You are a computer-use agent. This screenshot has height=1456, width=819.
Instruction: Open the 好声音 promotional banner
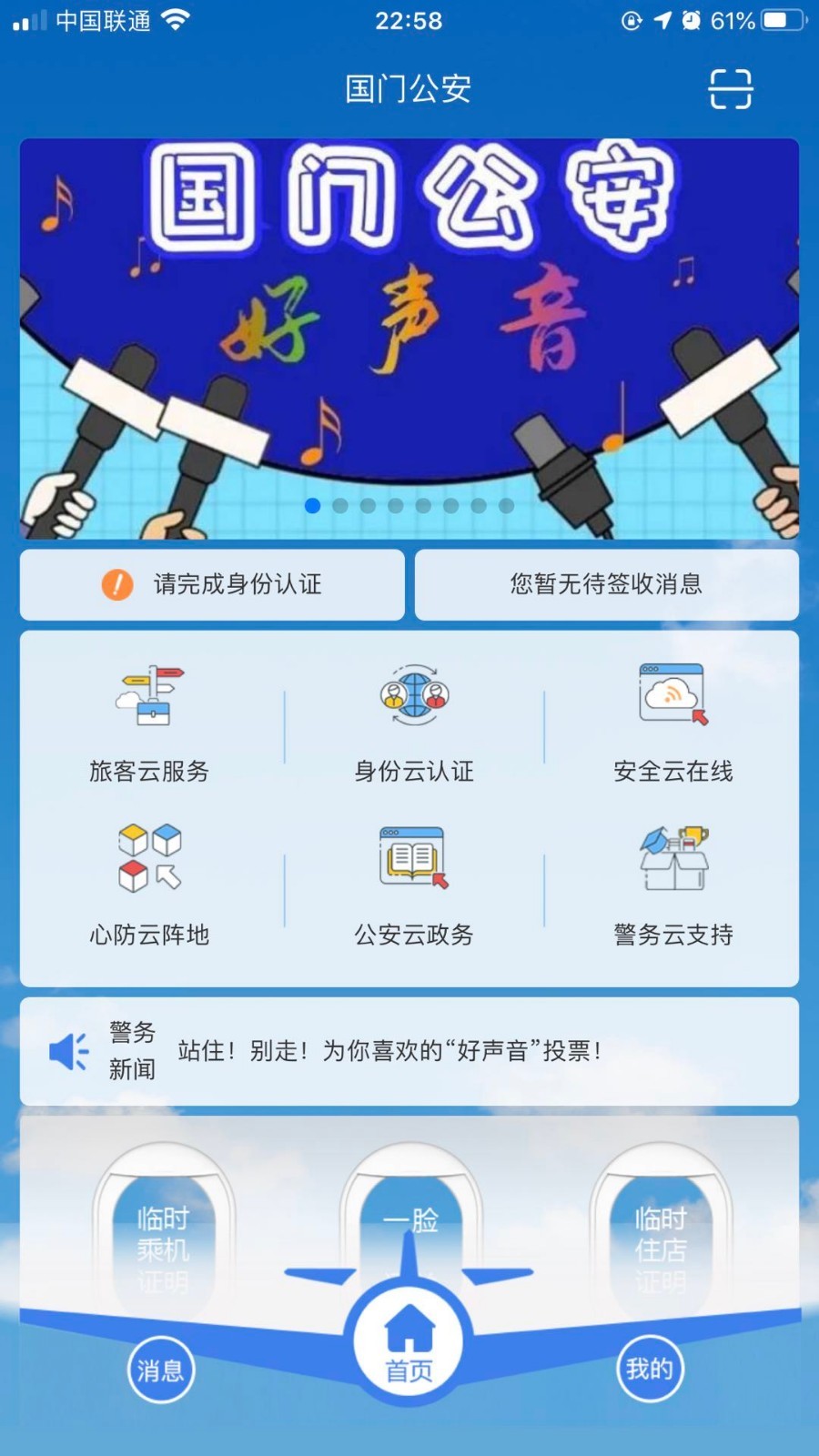(409, 318)
